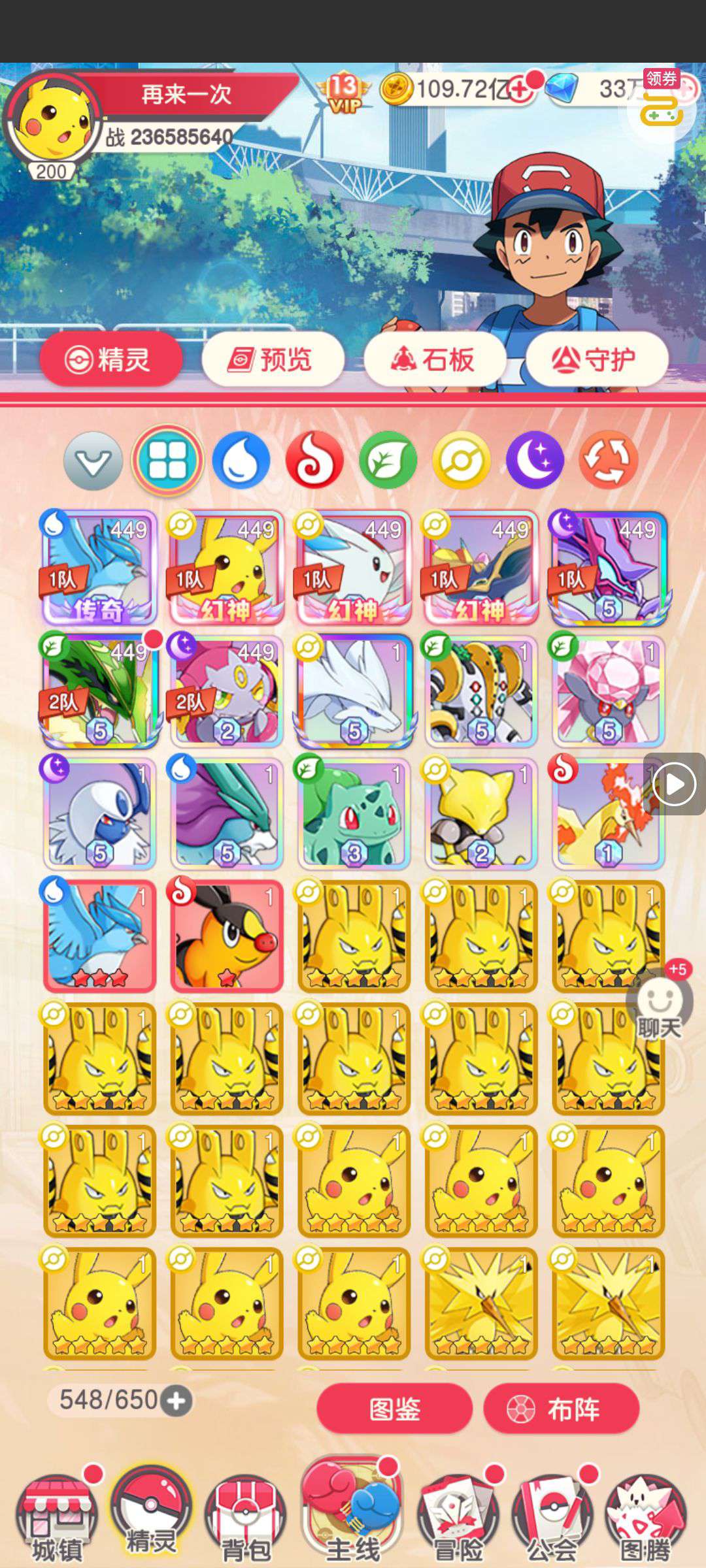Image resolution: width=706 pixels, height=1568 pixels.
Task: Filter sprites by fire type
Action: coord(314,460)
